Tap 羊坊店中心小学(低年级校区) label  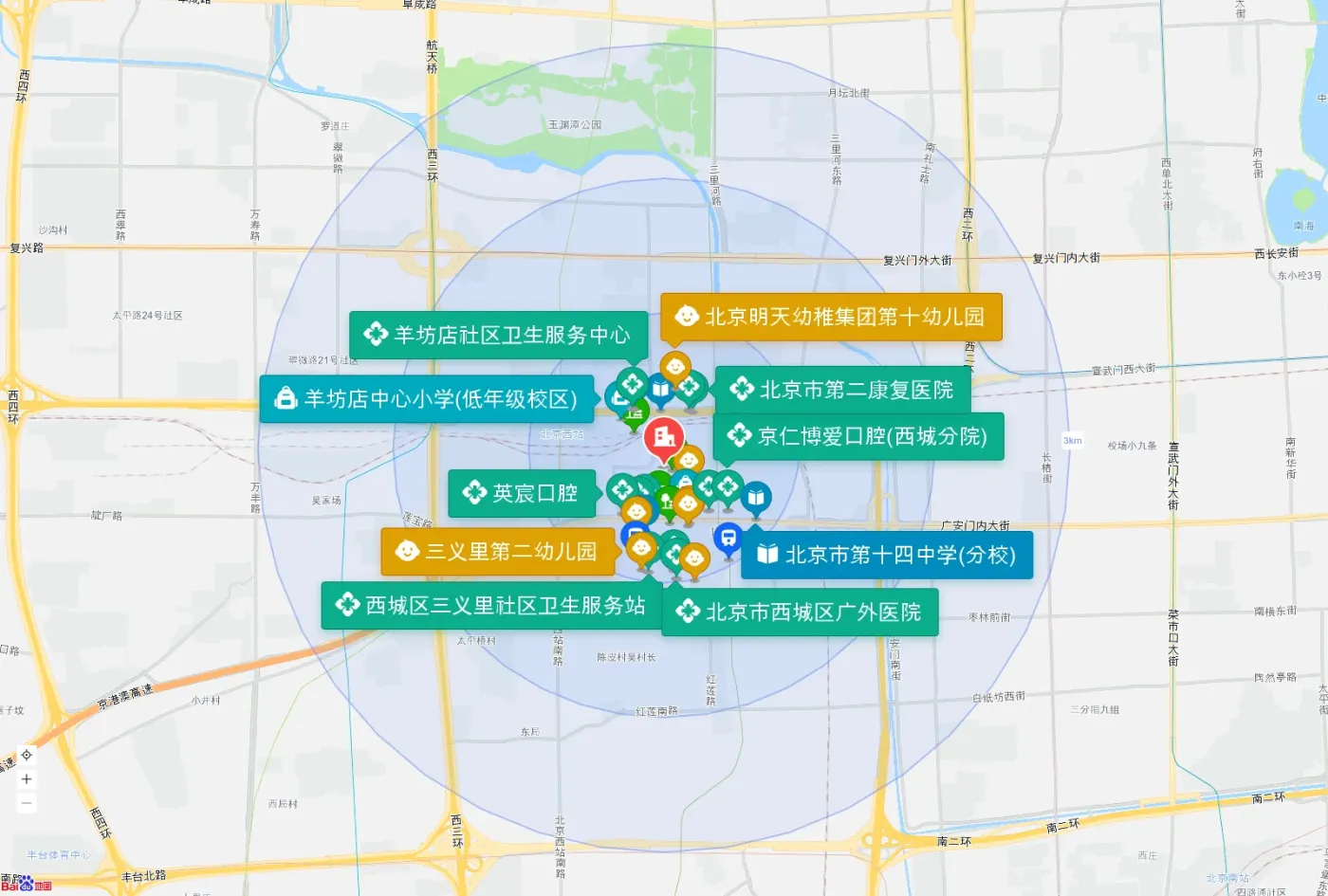coord(427,398)
